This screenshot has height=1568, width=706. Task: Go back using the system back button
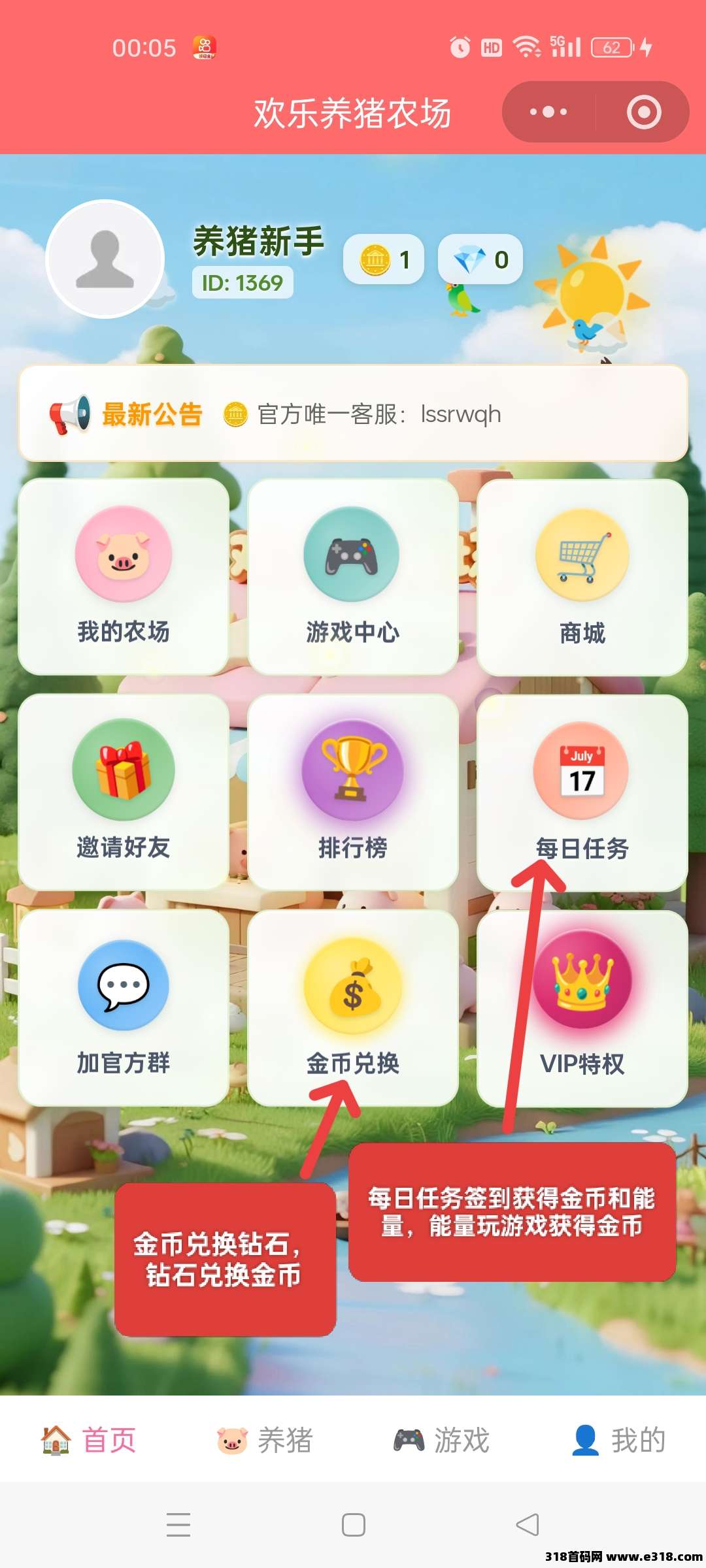point(527,1525)
